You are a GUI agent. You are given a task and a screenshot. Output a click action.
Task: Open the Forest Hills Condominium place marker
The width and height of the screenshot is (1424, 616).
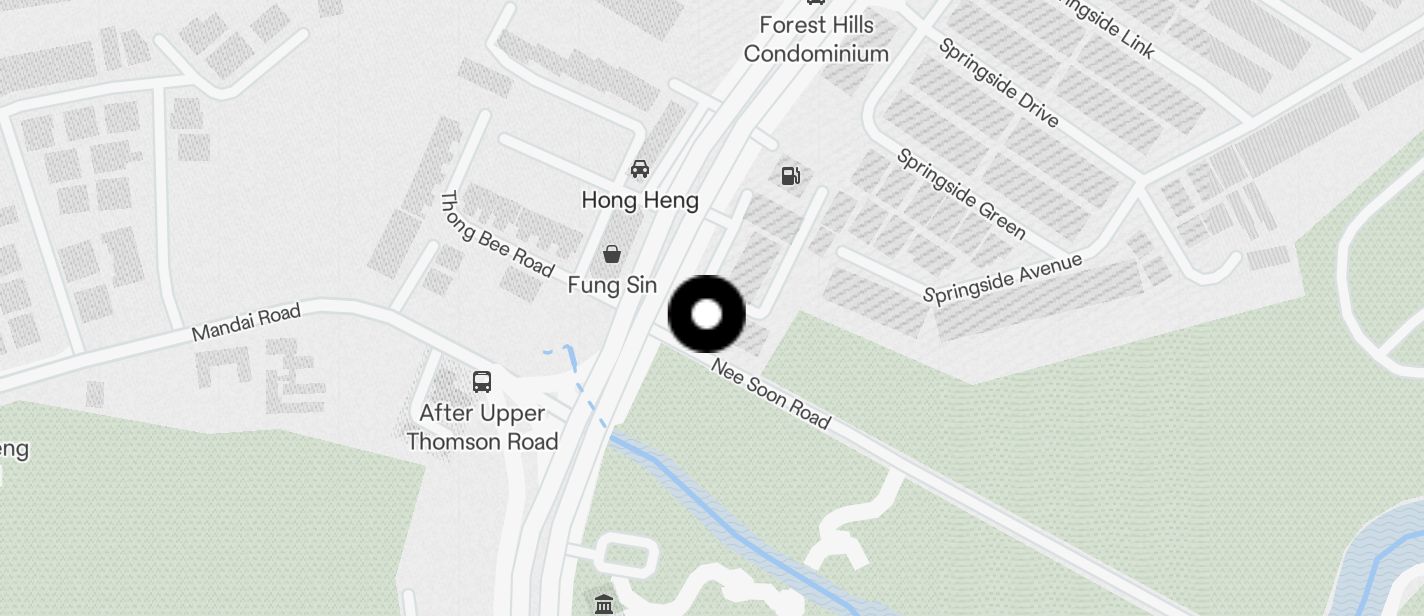(816, 4)
